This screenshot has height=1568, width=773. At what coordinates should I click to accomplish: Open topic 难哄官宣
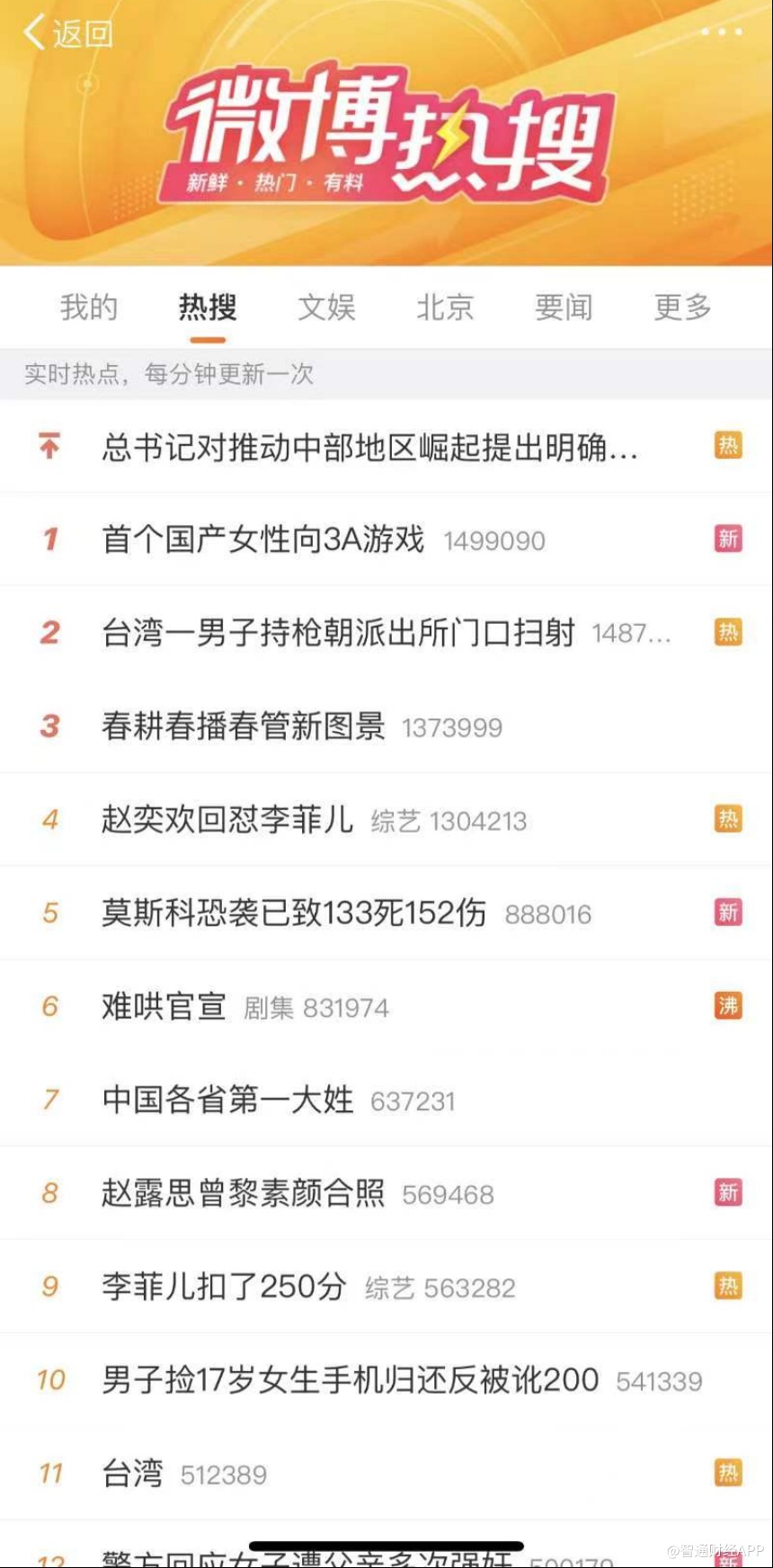[x=164, y=1007]
